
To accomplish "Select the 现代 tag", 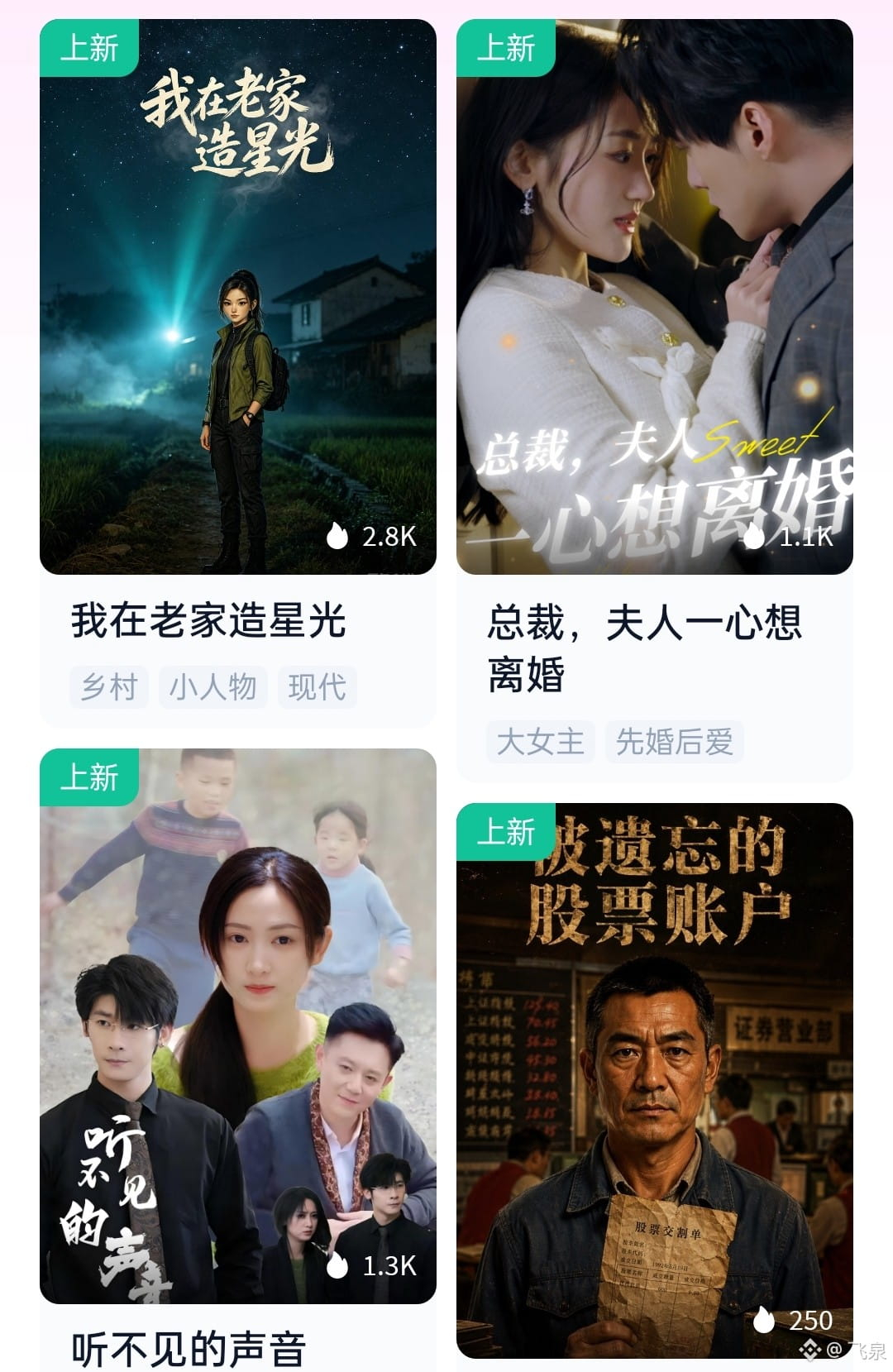I will click(318, 686).
